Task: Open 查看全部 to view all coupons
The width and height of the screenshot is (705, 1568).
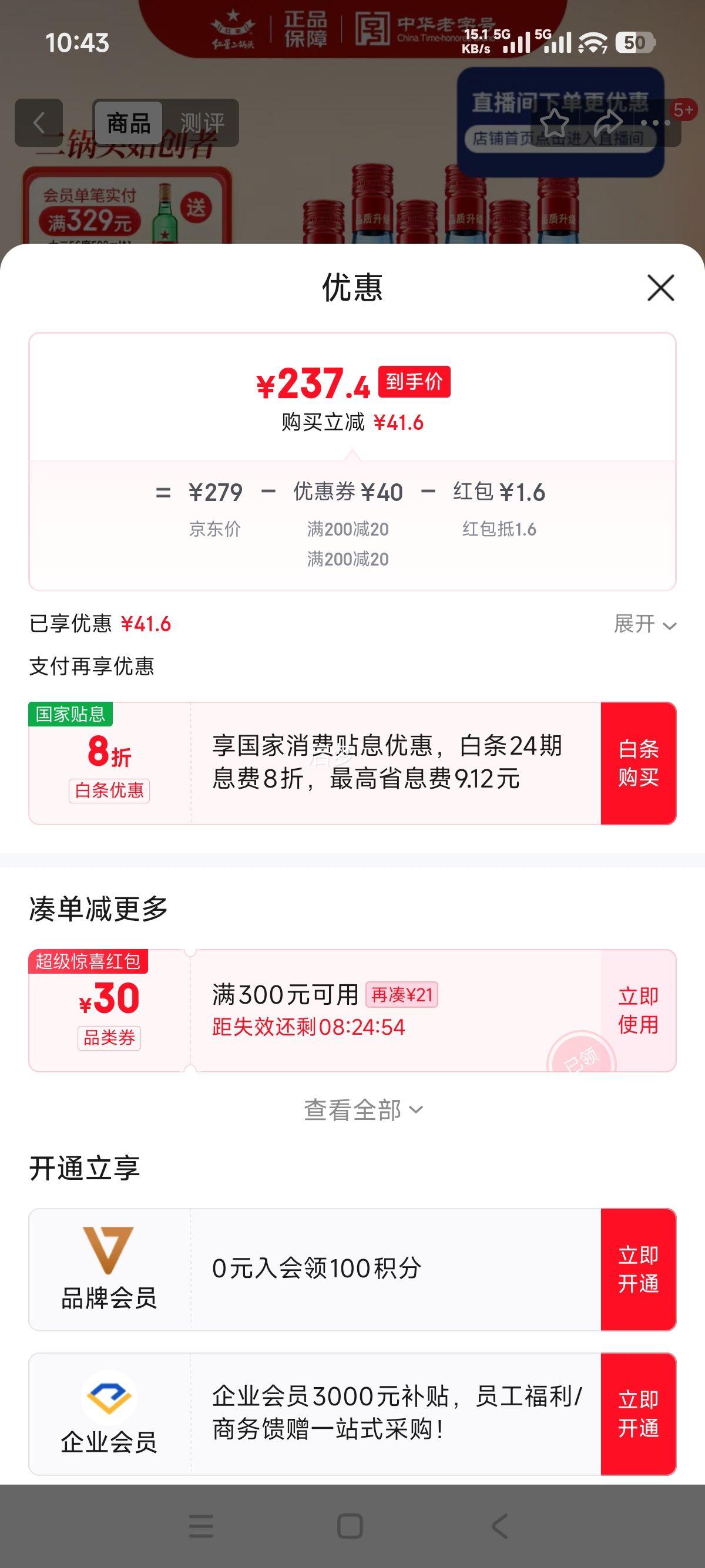Action: (x=352, y=1110)
